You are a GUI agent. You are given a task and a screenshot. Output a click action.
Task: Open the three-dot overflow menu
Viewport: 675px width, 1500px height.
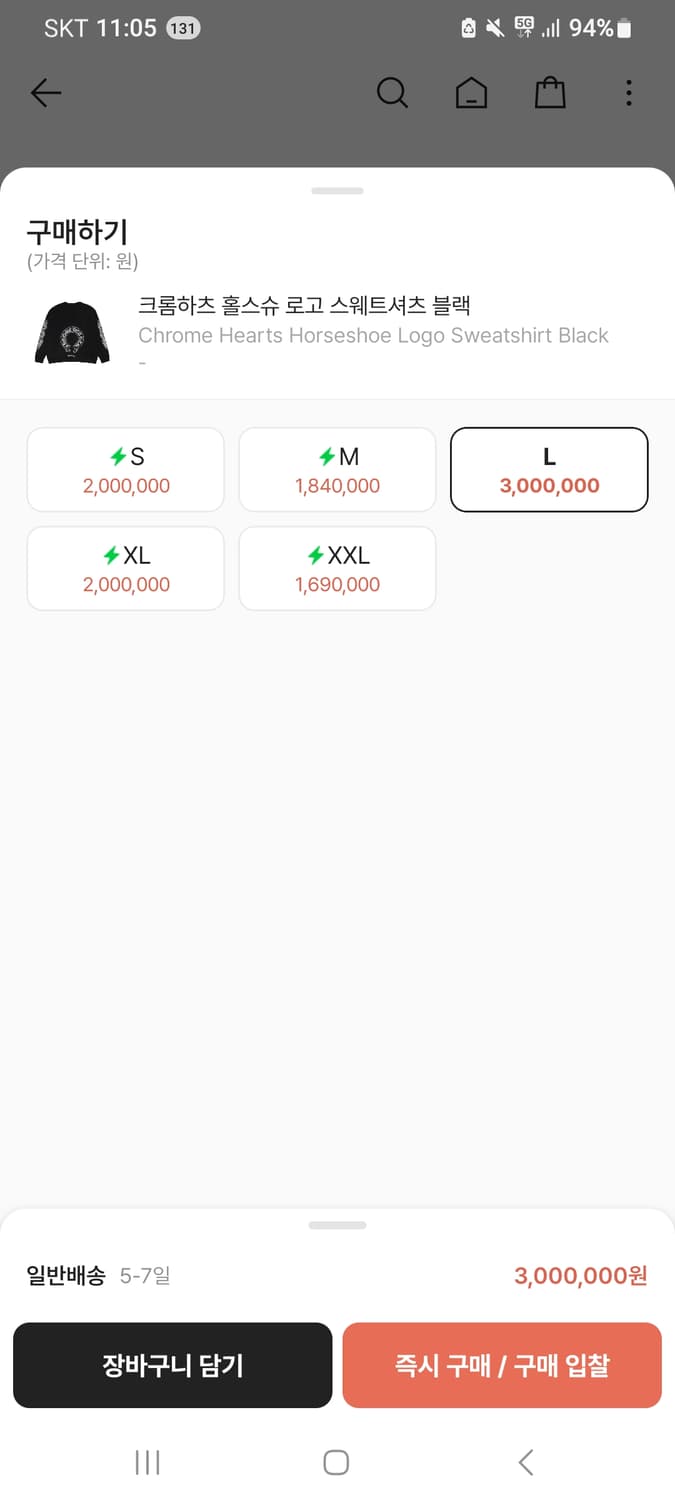(x=628, y=93)
